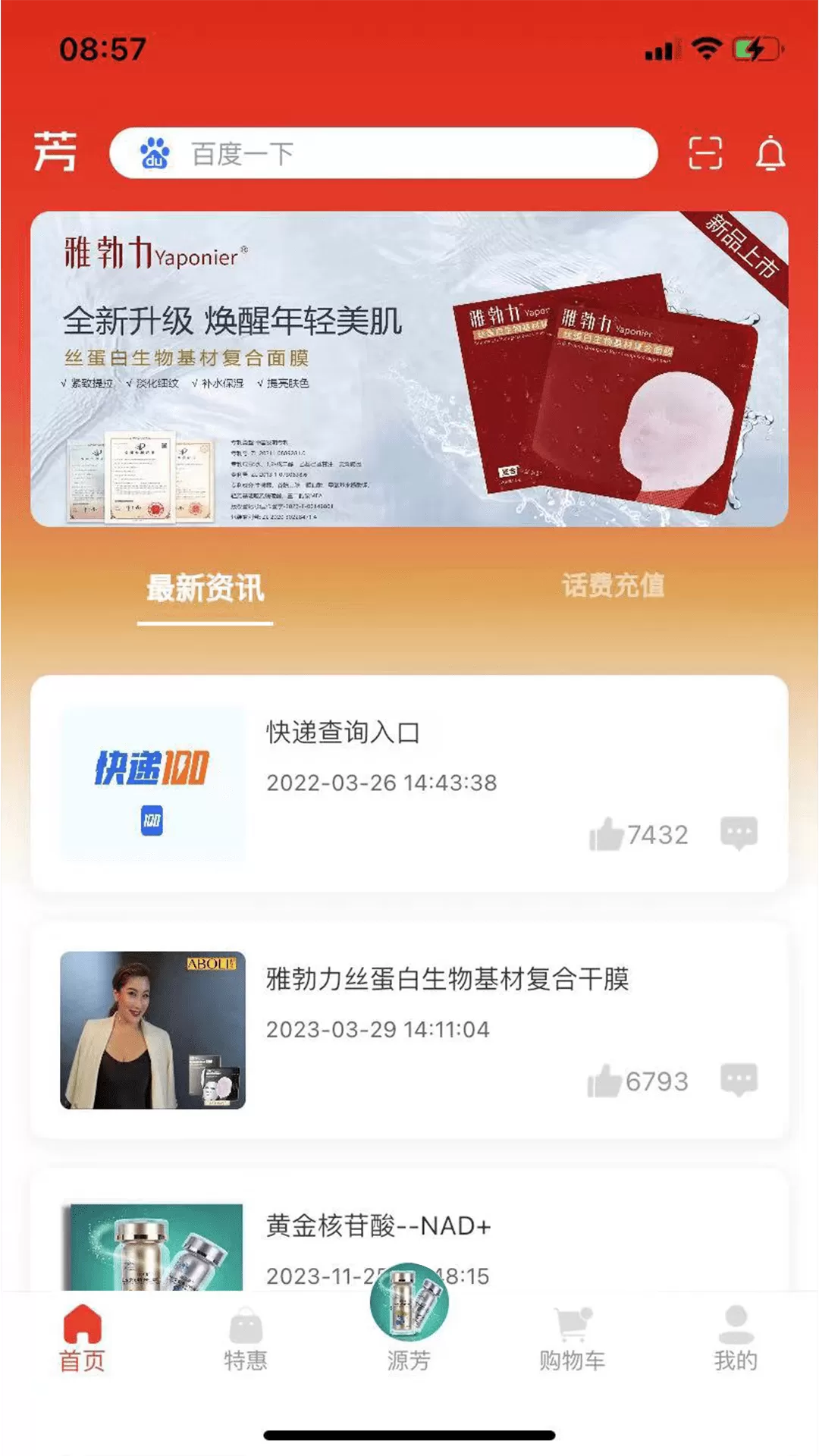
Task: Like the 快递查询入口 post
Action: 606,834
